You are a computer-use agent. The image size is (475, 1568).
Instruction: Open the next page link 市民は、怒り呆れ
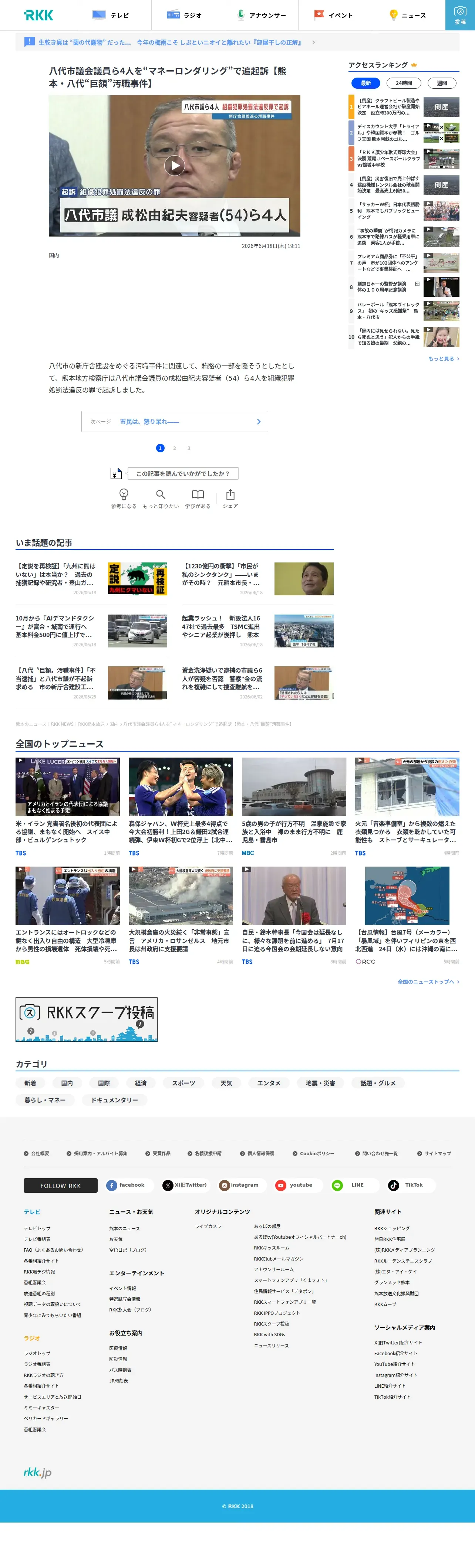175,422
